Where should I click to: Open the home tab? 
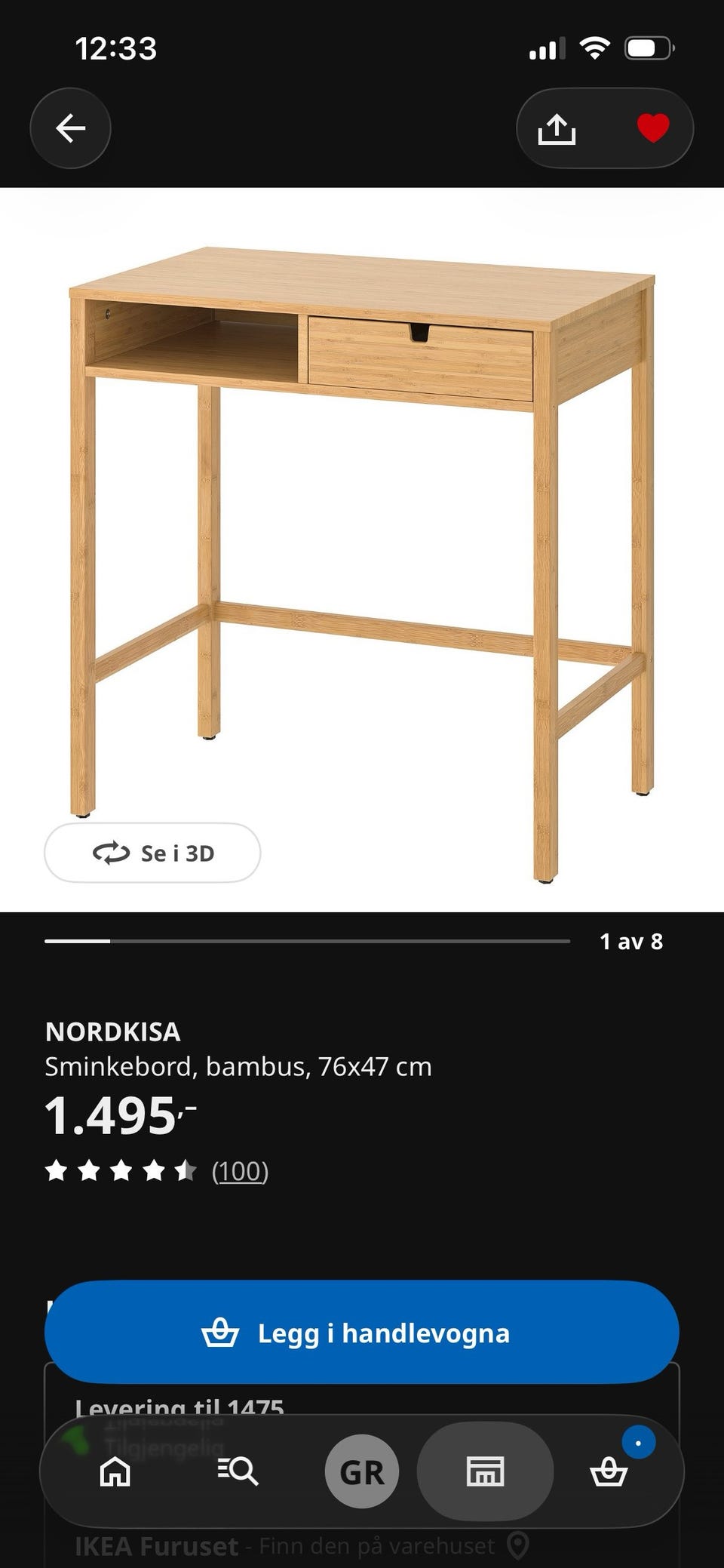click(x=115, y=1471)
